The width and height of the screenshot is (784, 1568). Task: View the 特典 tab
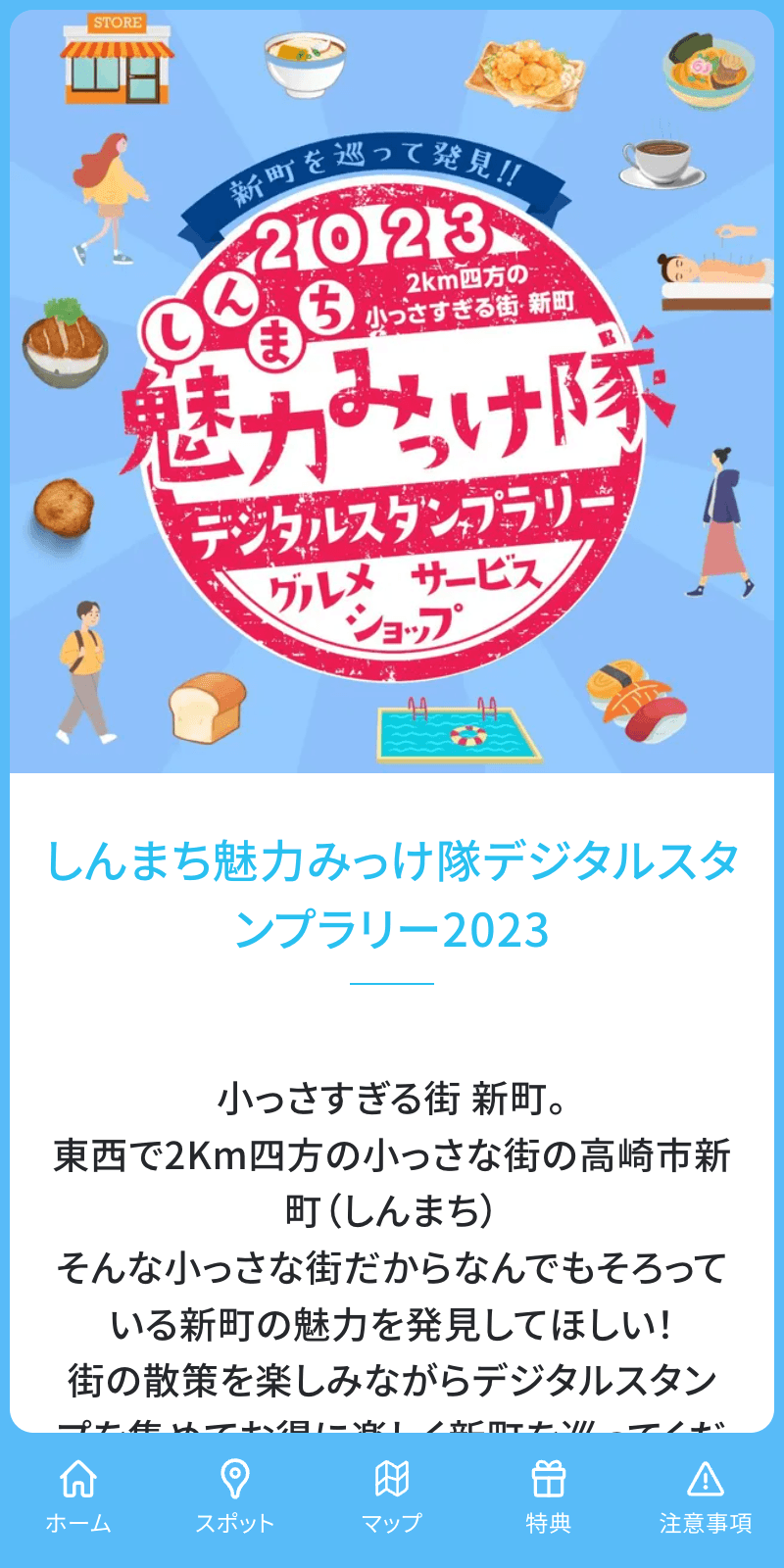click(549, 1496)
